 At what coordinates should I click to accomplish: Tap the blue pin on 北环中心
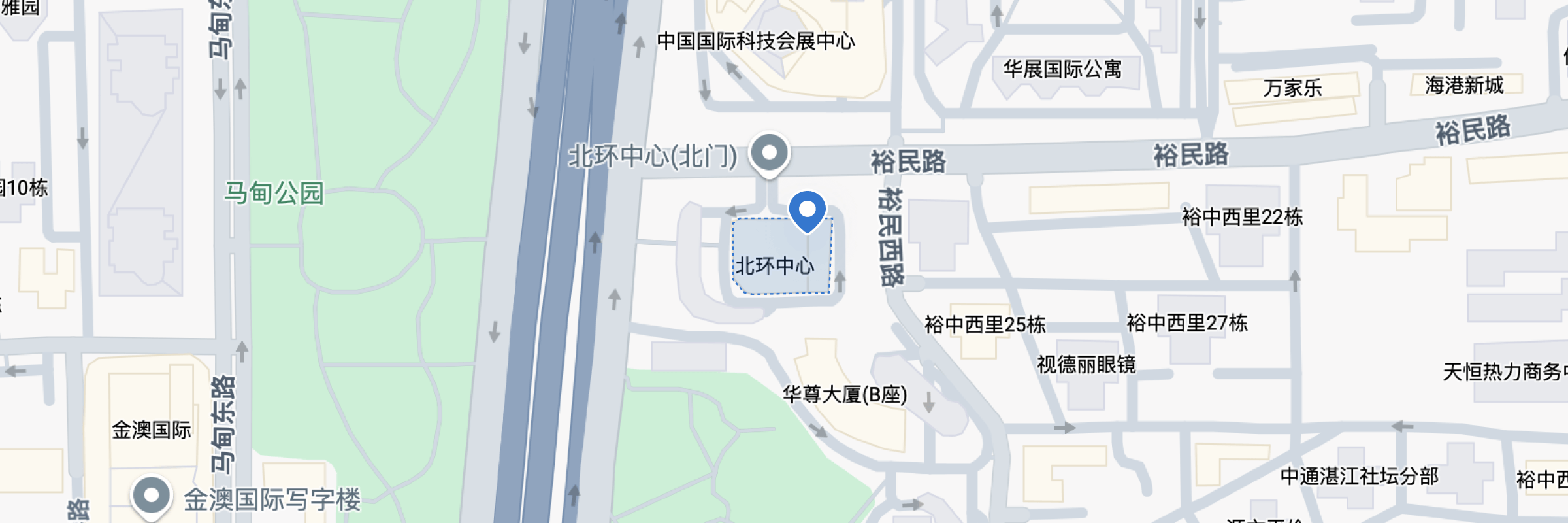pyautogui.click(x=808, y=210)
